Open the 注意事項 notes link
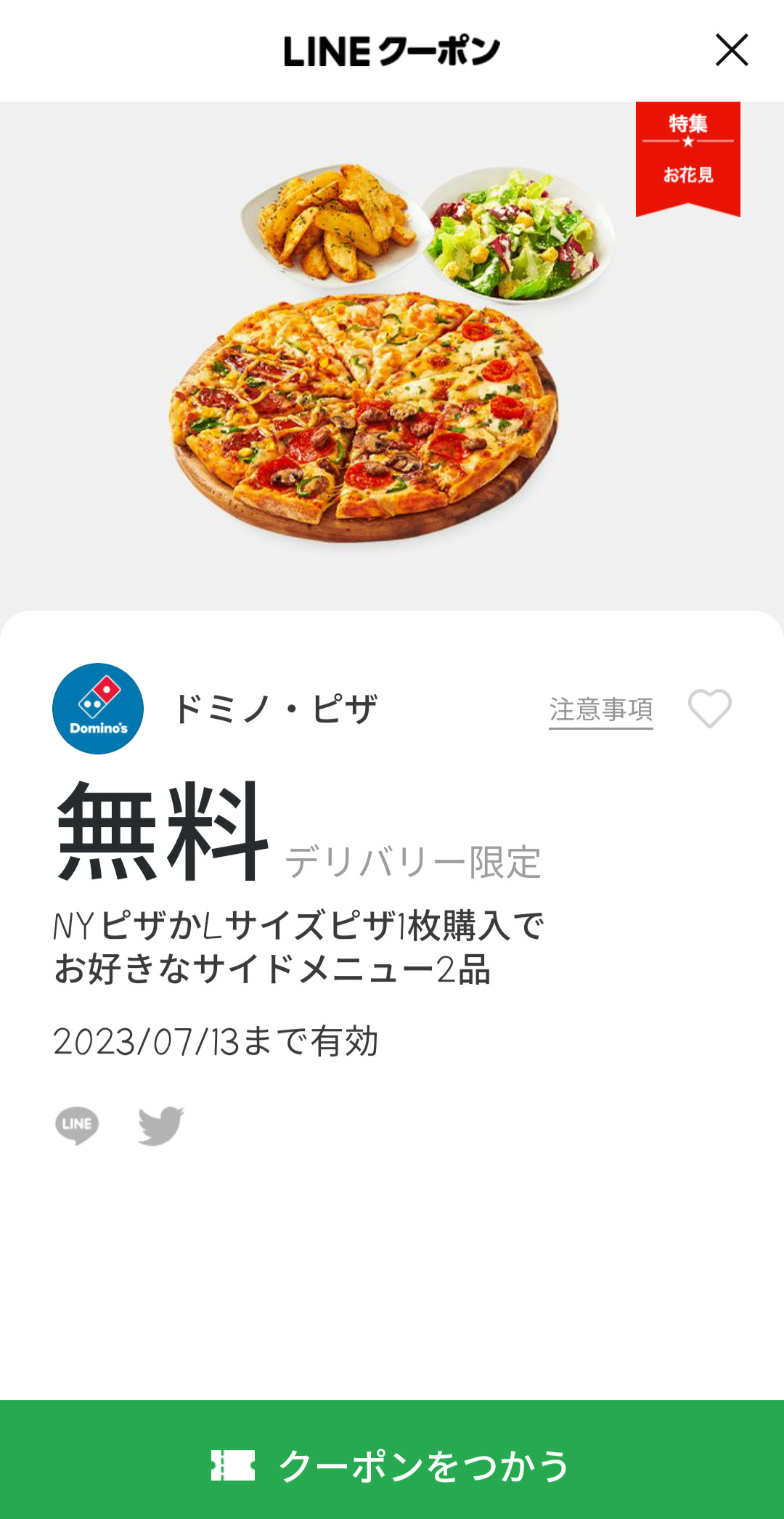784x1519 pixels. (600, 709)
